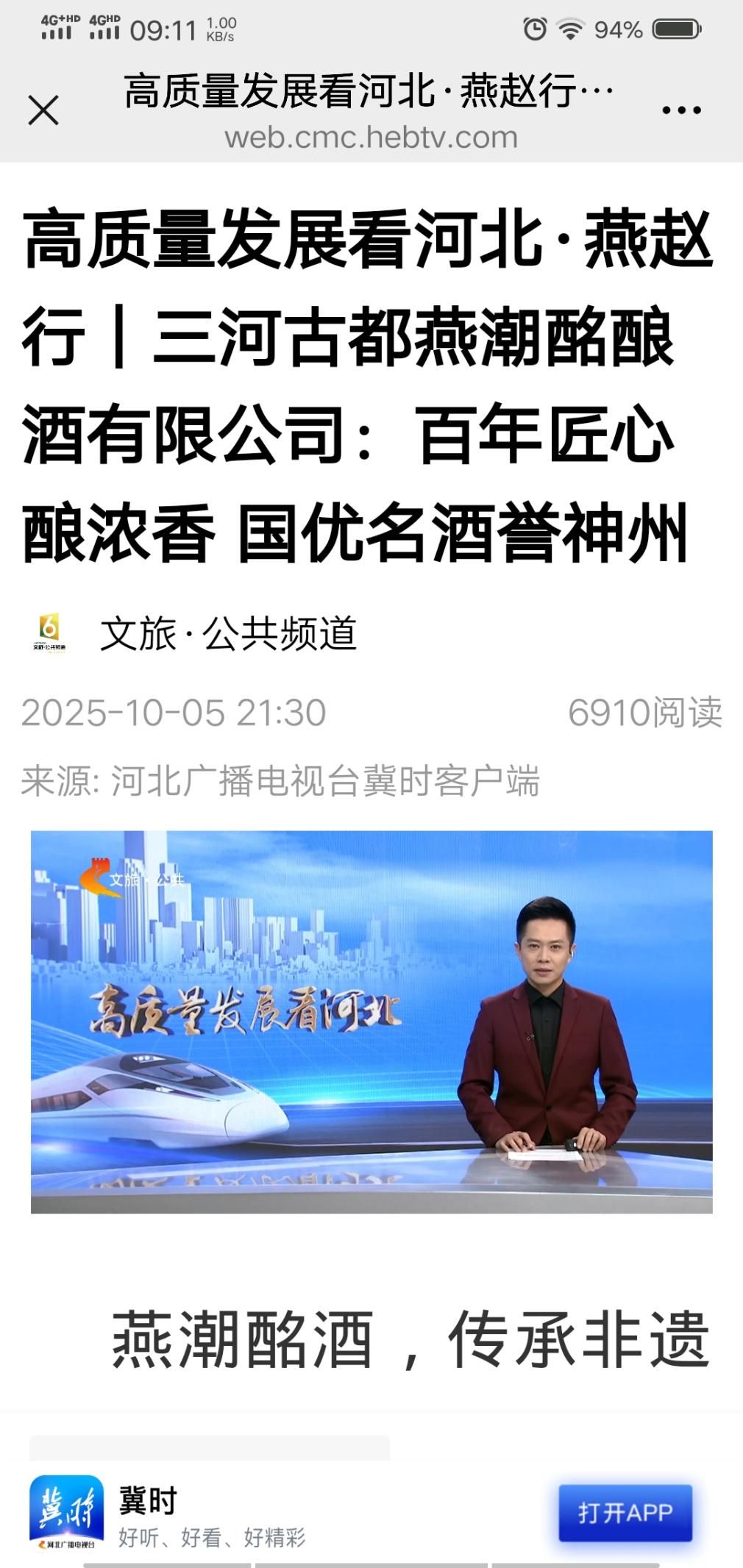Image resolution: width=743 pixels, height=1568 pixels.
Task: Close the web page with the X
Action: tap(43, 111)
